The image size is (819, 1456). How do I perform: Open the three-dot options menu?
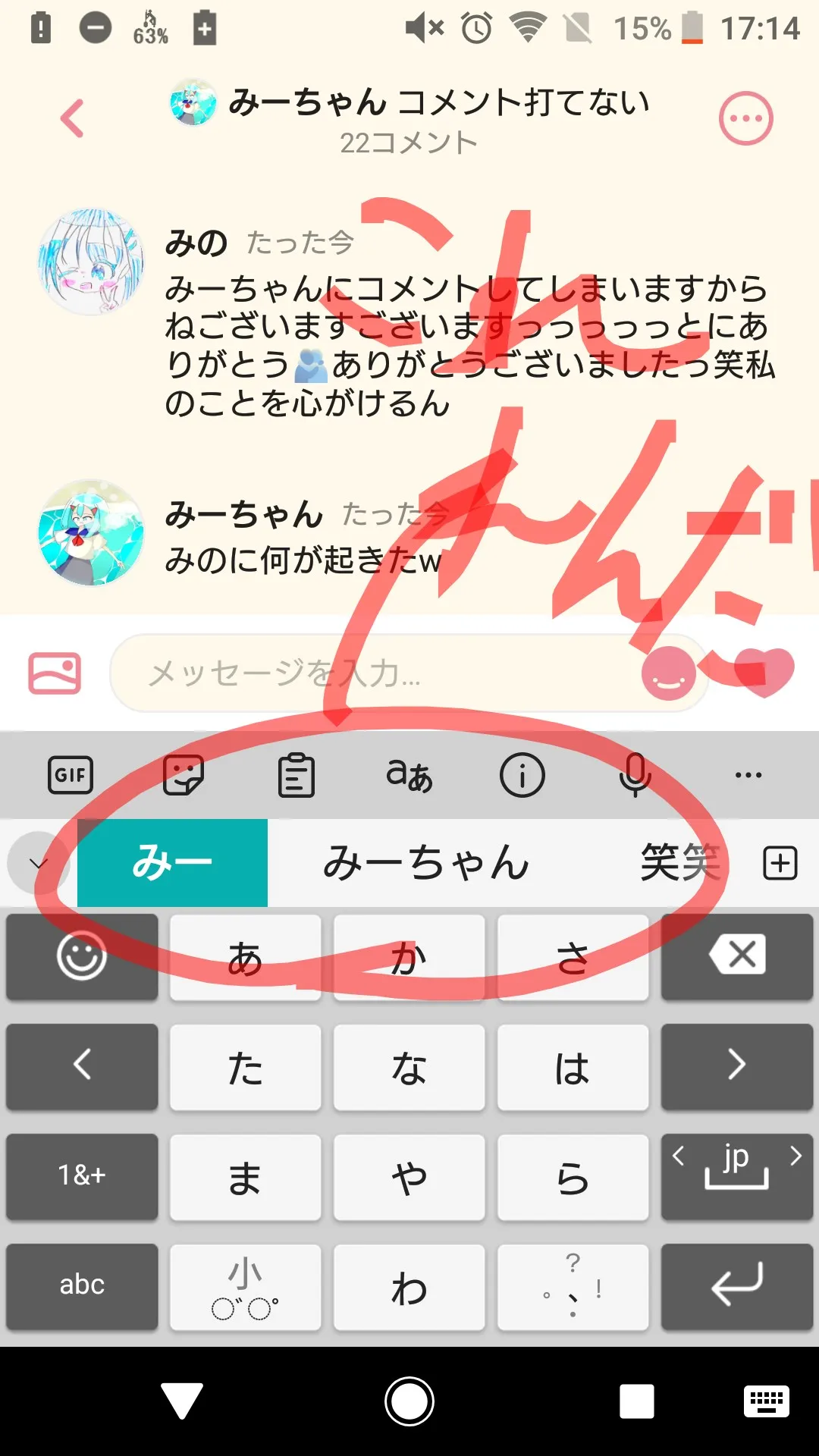[745, 118]
